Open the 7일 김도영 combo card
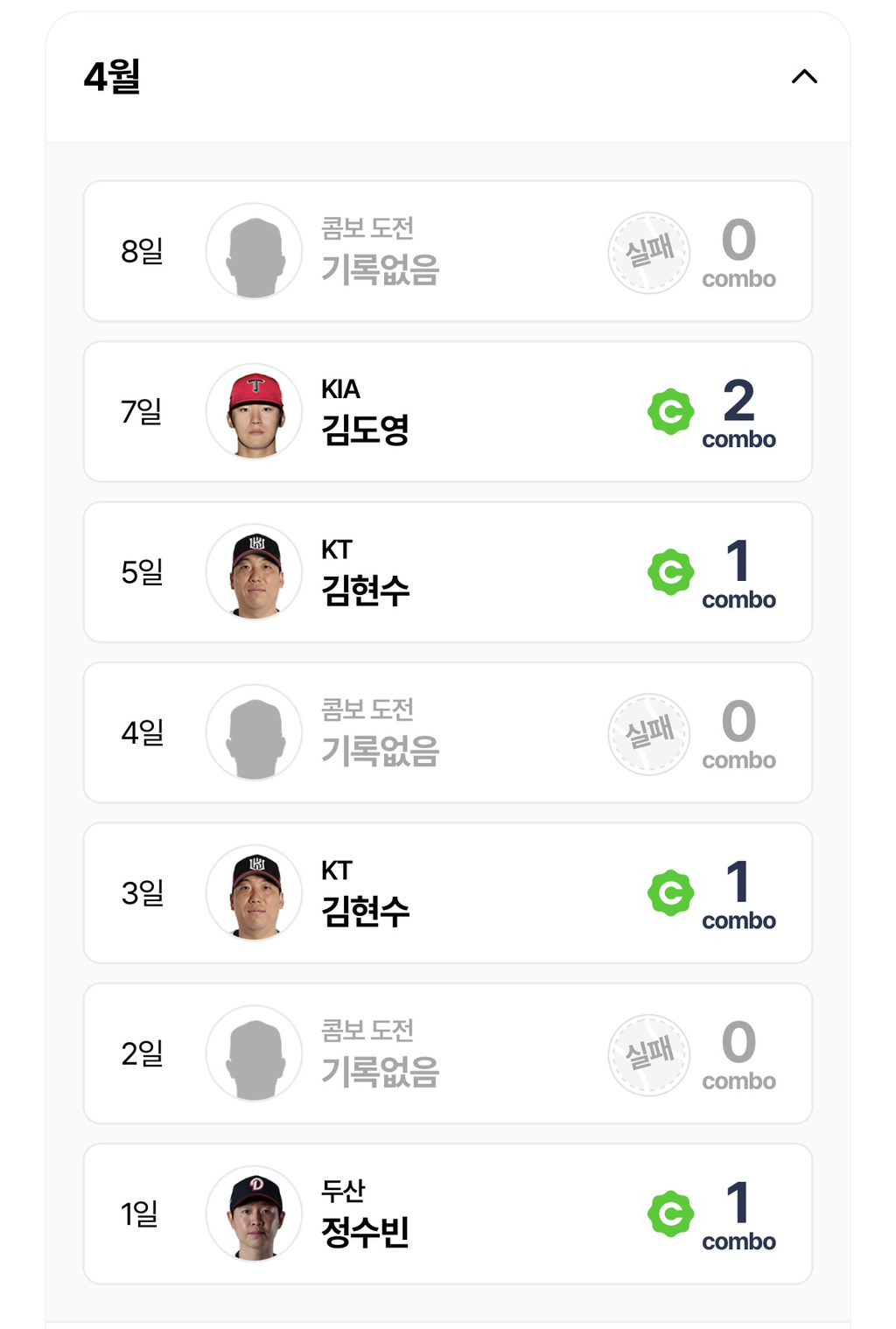 [448, 411]
